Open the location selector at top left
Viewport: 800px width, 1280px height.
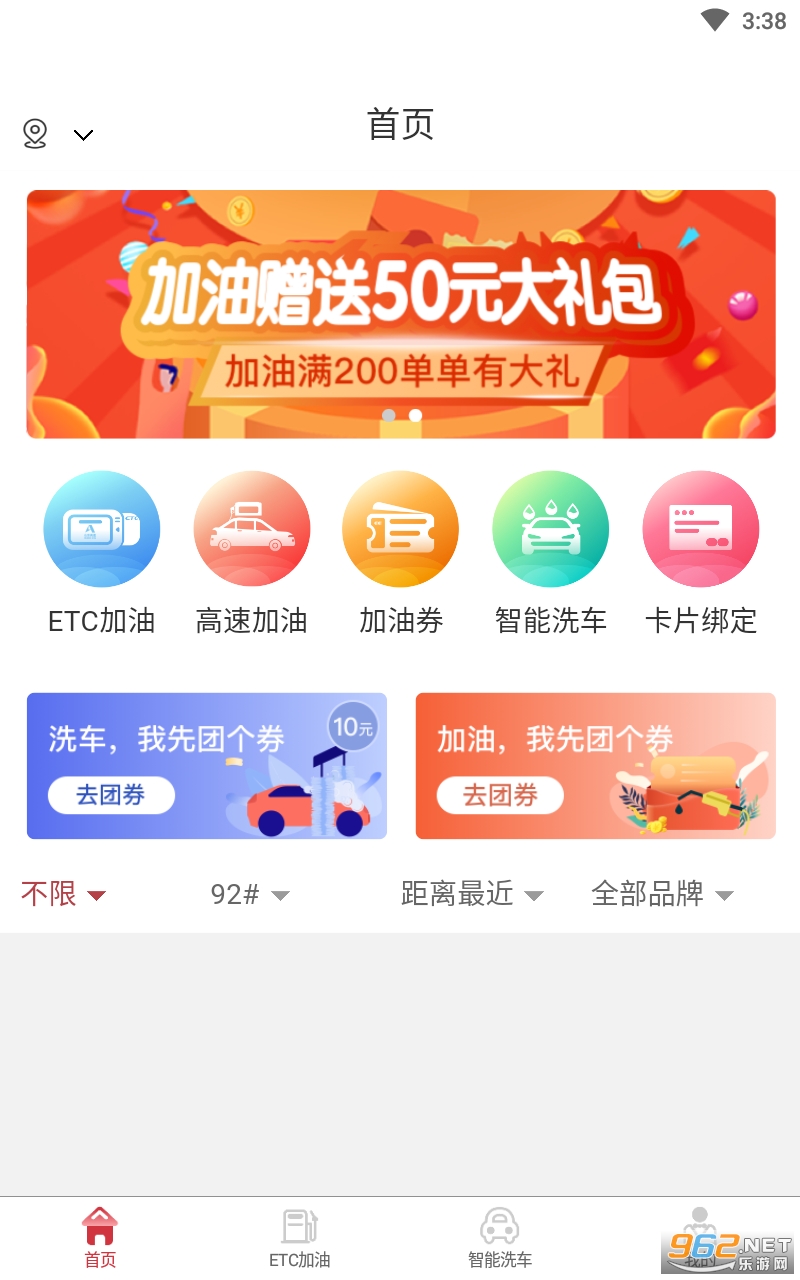[58, 134]
